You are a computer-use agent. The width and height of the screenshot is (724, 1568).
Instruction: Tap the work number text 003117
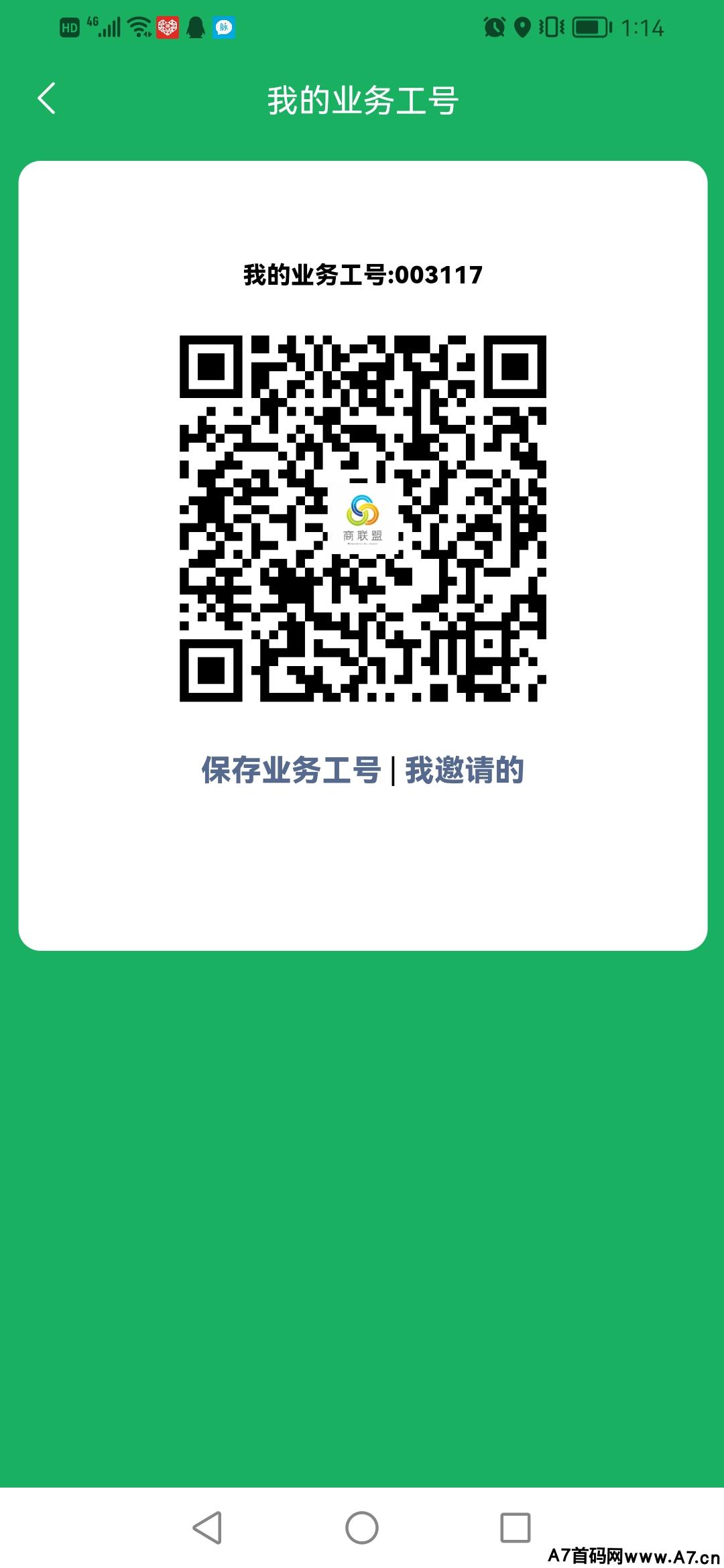click(x=438, y=273)
